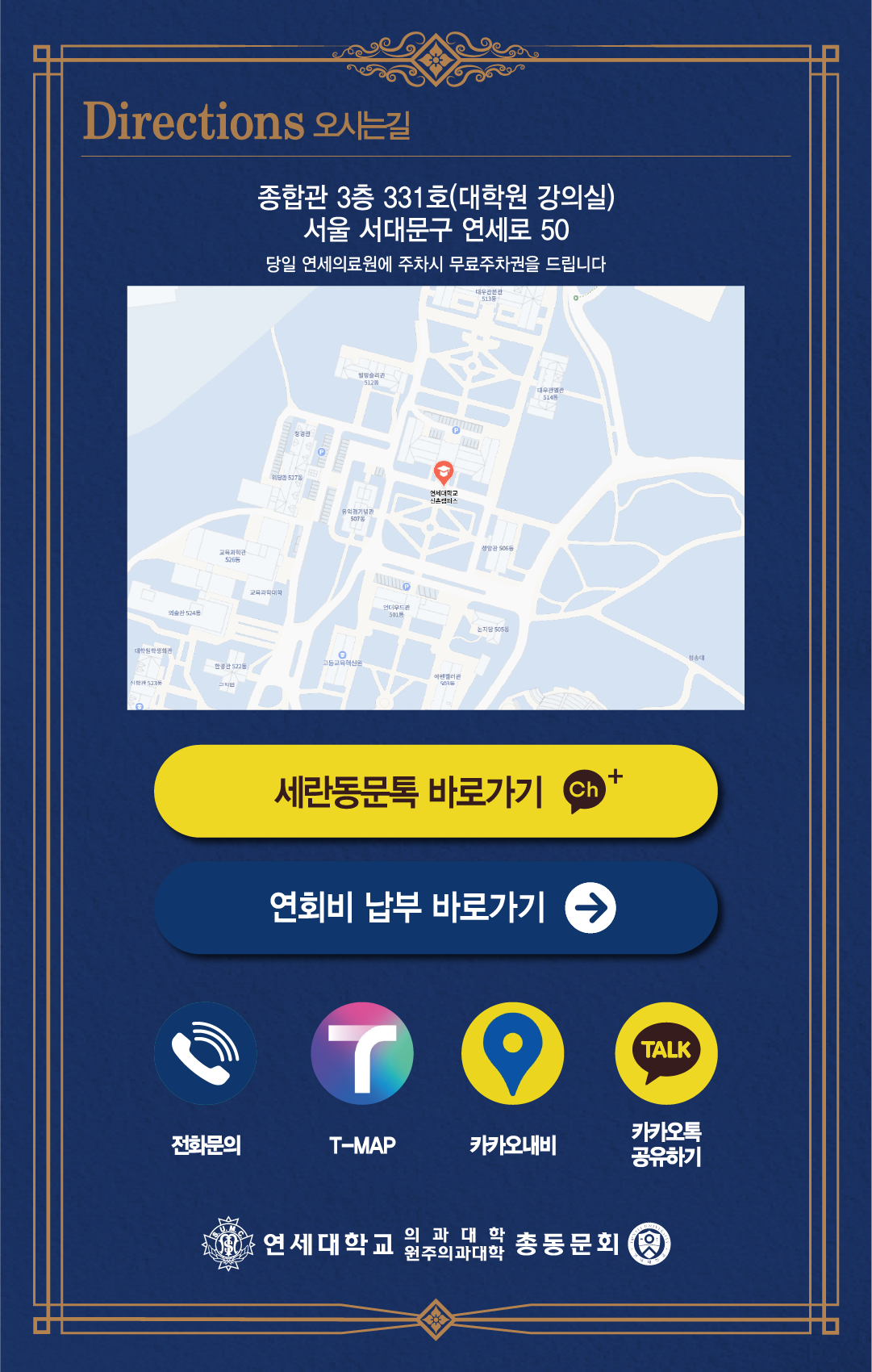Go to 연회비 납부 바로가기
This screenshot has height=1372, width=872.
click(x=436, y=908)
